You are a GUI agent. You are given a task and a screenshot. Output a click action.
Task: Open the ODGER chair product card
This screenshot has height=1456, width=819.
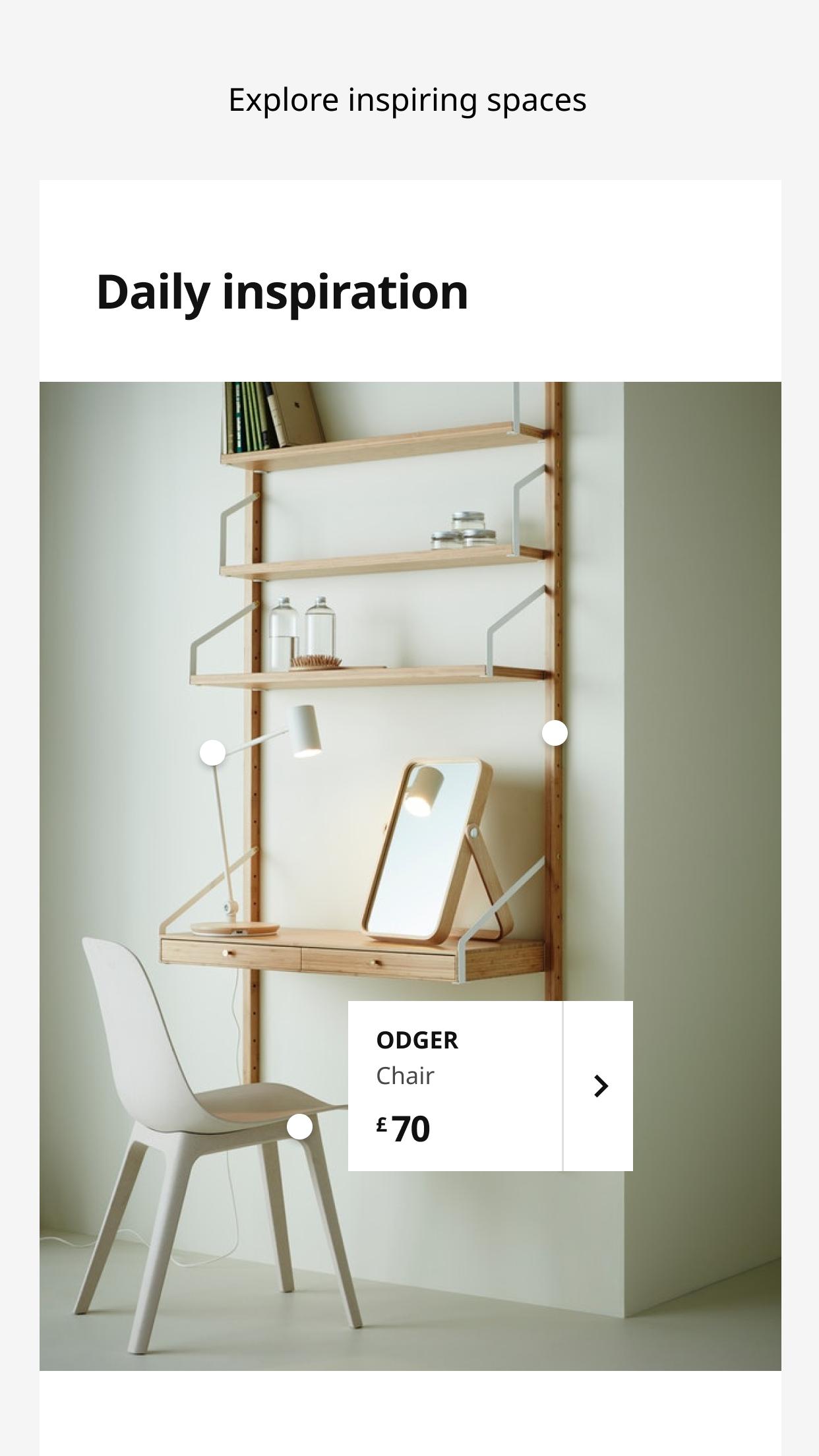455,1085
